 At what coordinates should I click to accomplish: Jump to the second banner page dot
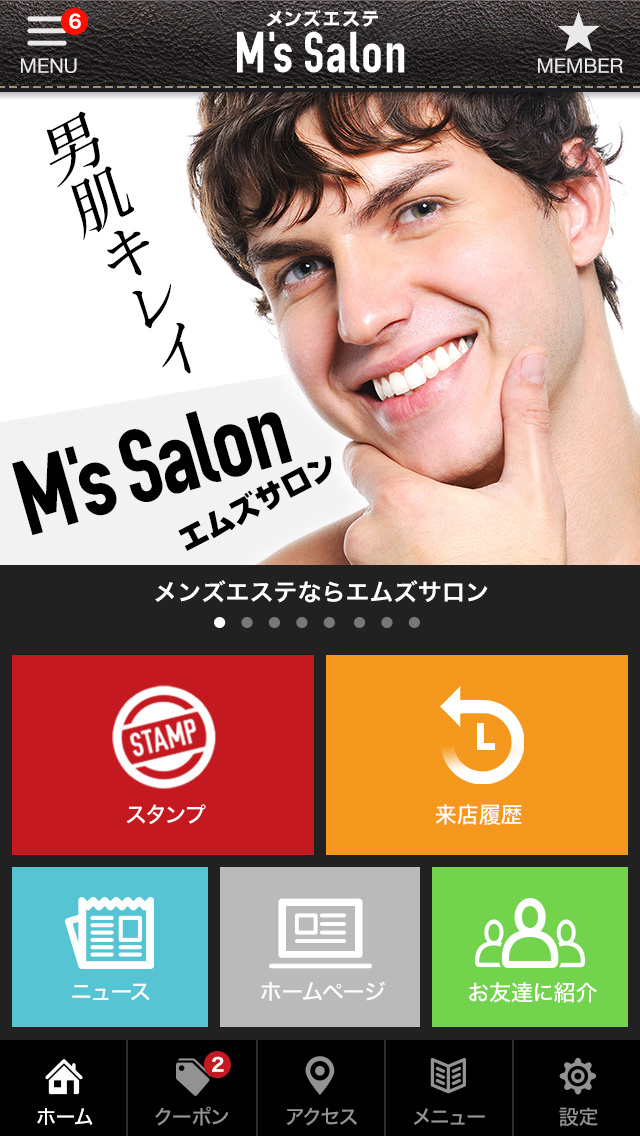point(247,622)
